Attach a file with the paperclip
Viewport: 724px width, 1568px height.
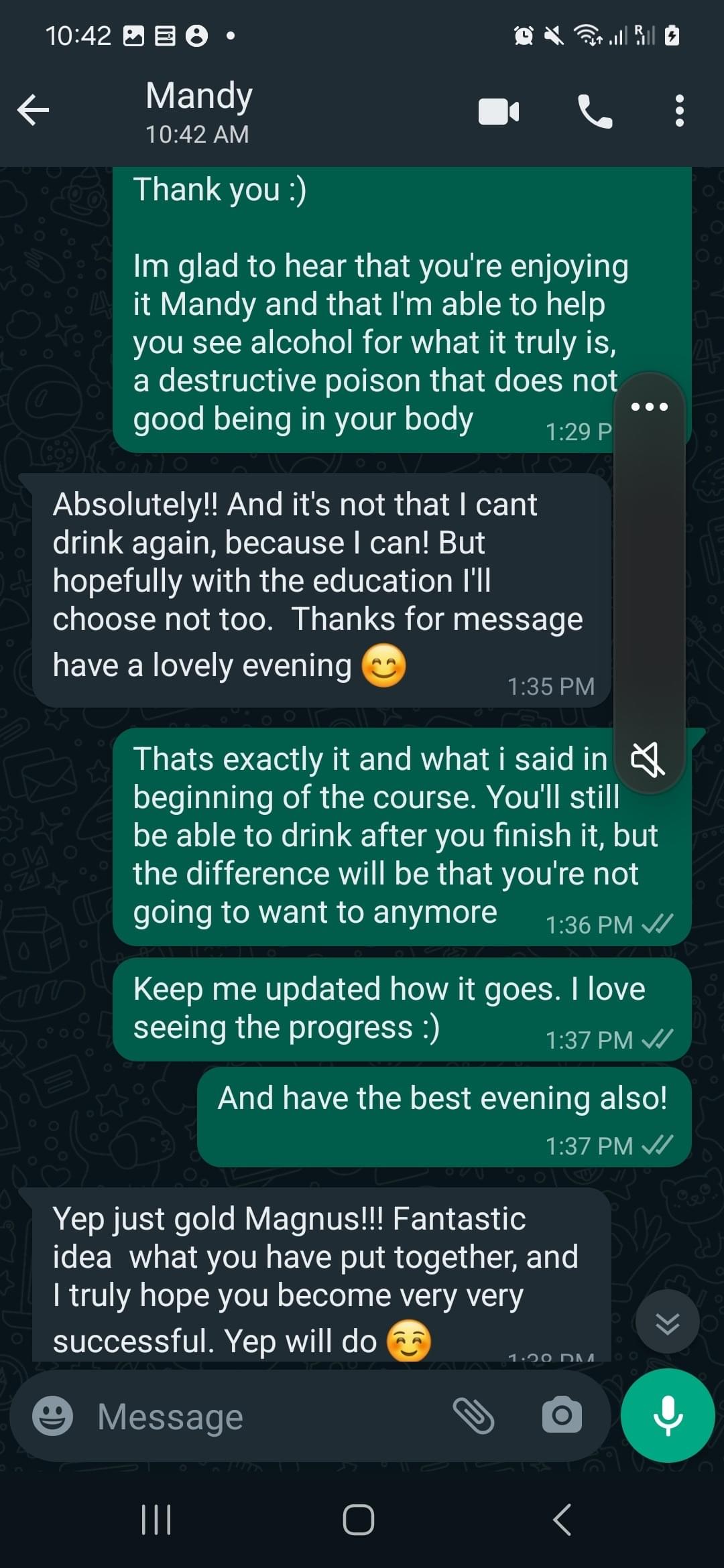474,1416
